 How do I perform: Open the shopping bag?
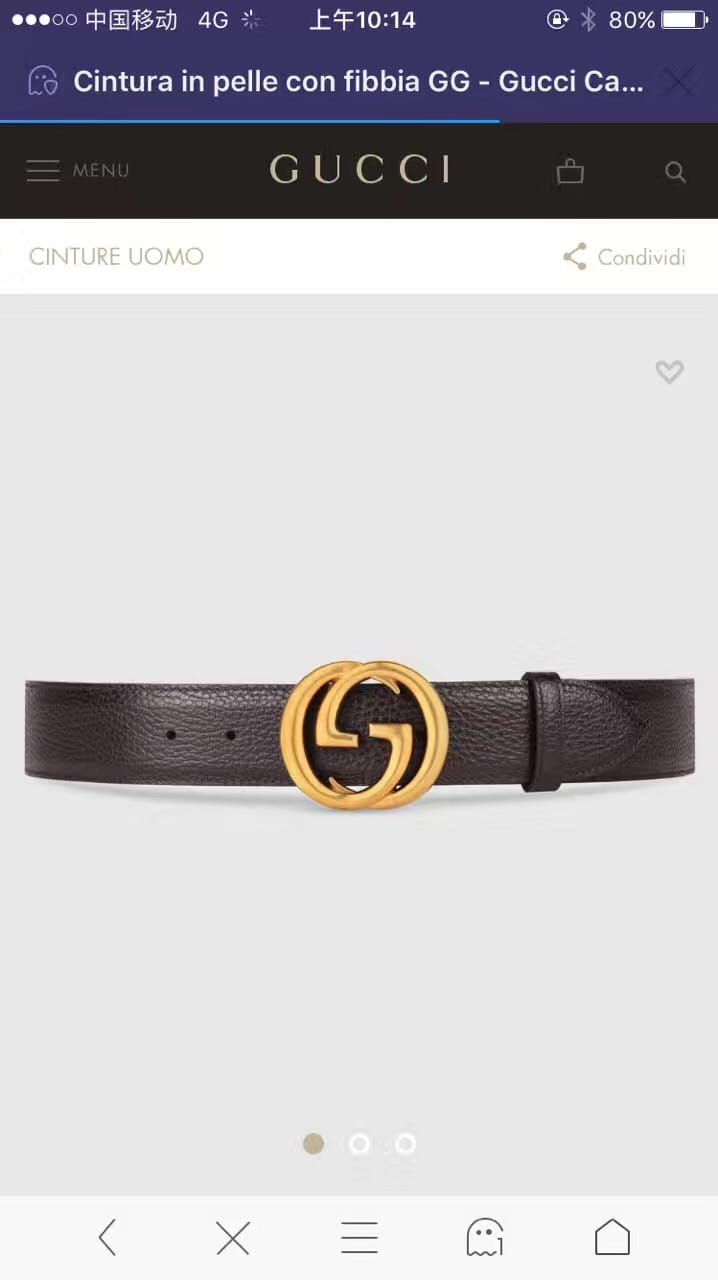coord(570,172)
